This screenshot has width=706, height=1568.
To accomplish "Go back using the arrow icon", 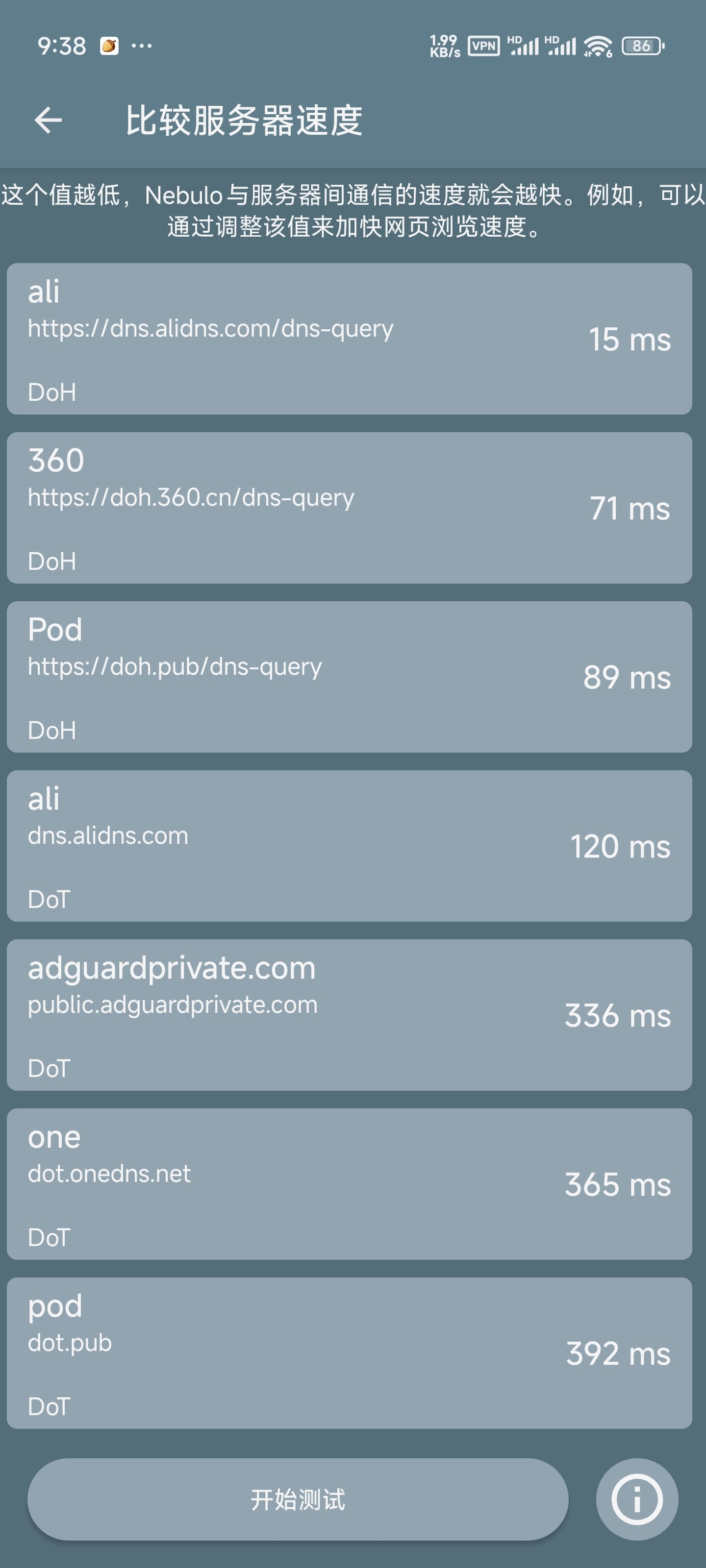I will (48, 119).
